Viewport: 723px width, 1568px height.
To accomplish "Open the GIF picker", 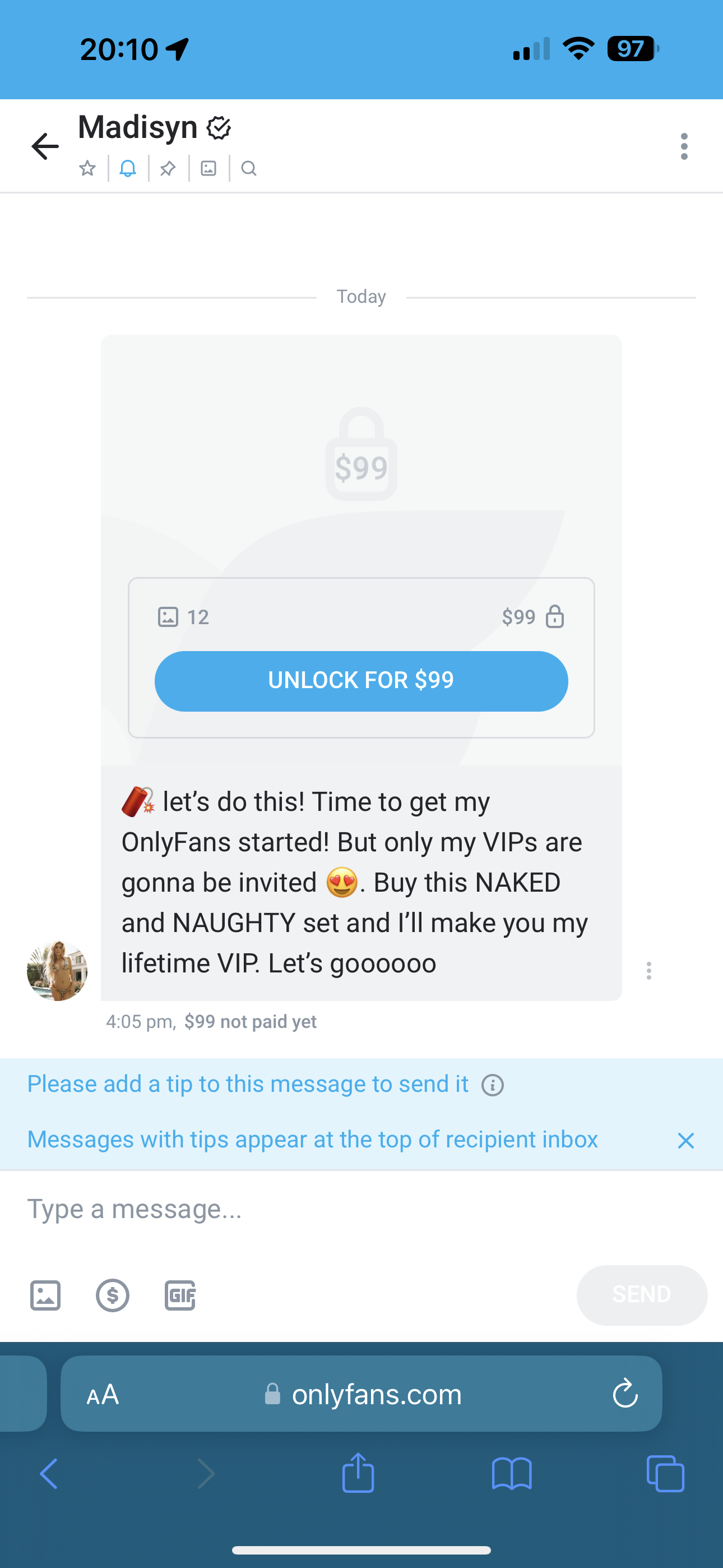I will (180, 1295).
